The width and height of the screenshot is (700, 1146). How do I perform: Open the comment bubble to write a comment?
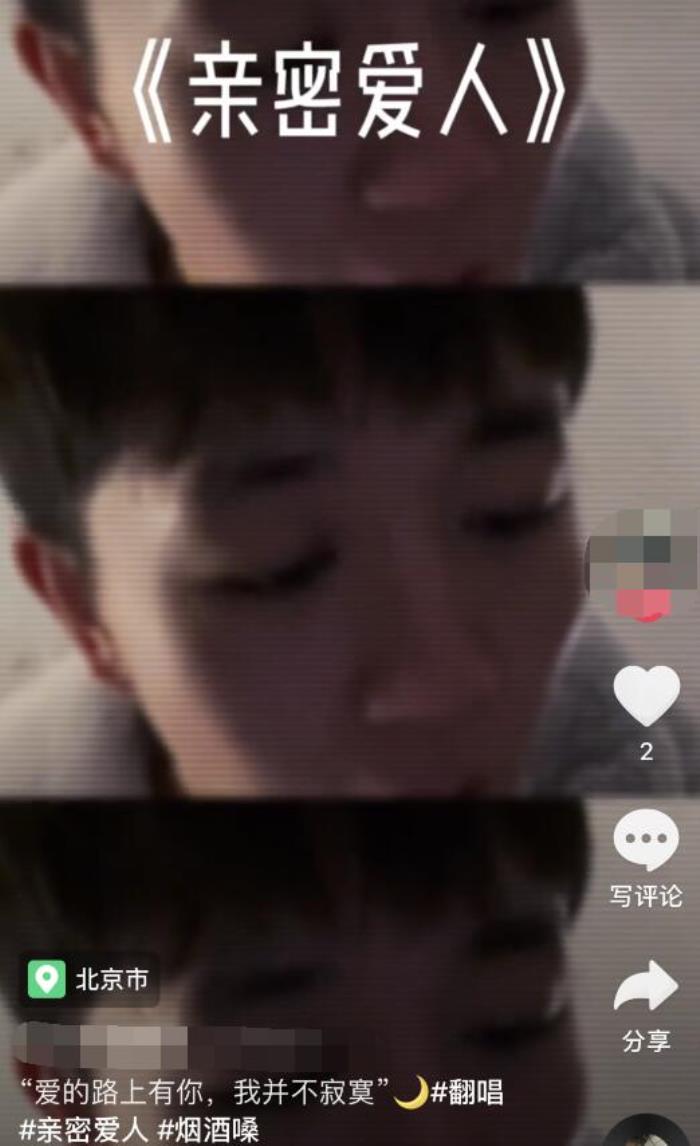tap(646, 840)
